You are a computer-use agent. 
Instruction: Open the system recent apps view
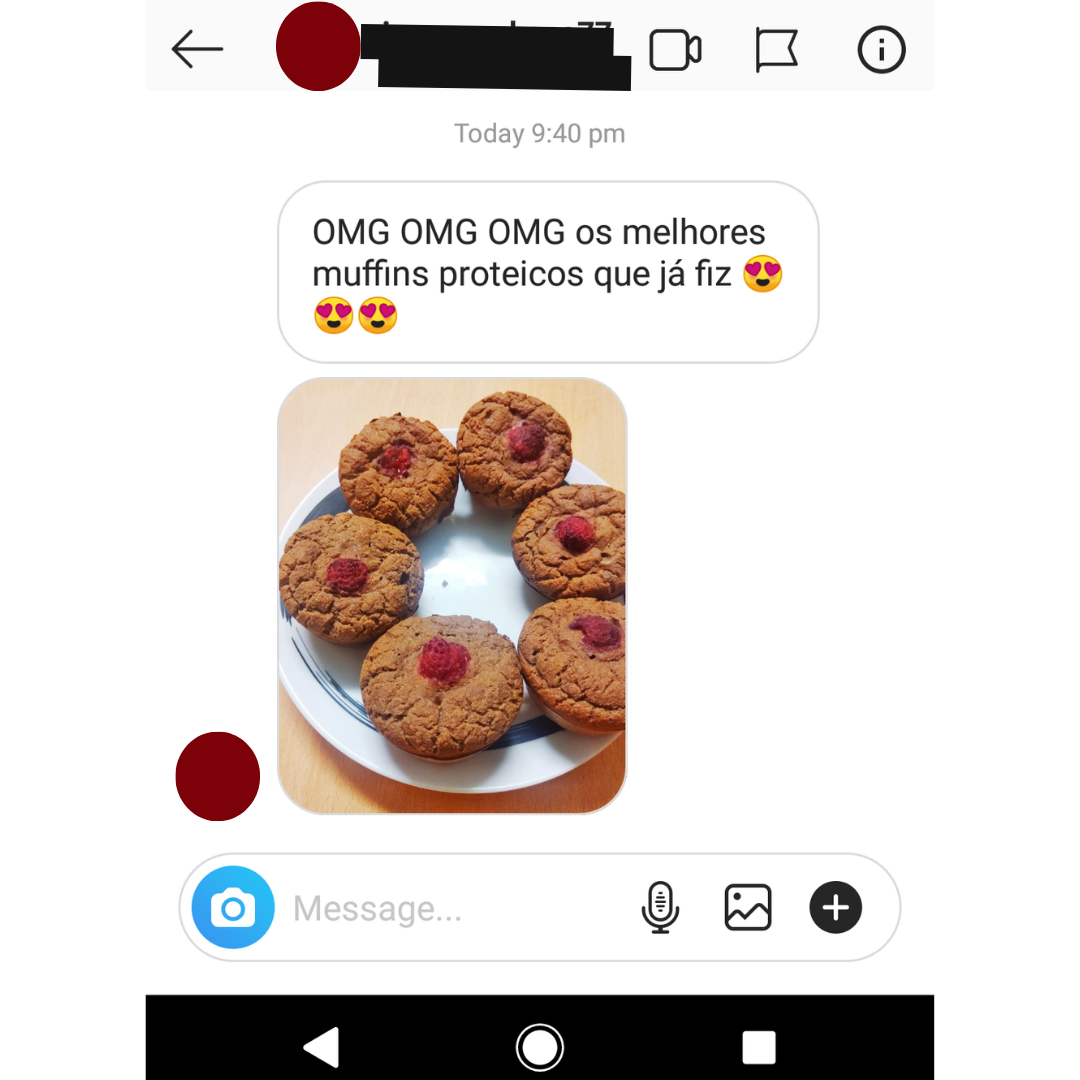coord(759,1048)
